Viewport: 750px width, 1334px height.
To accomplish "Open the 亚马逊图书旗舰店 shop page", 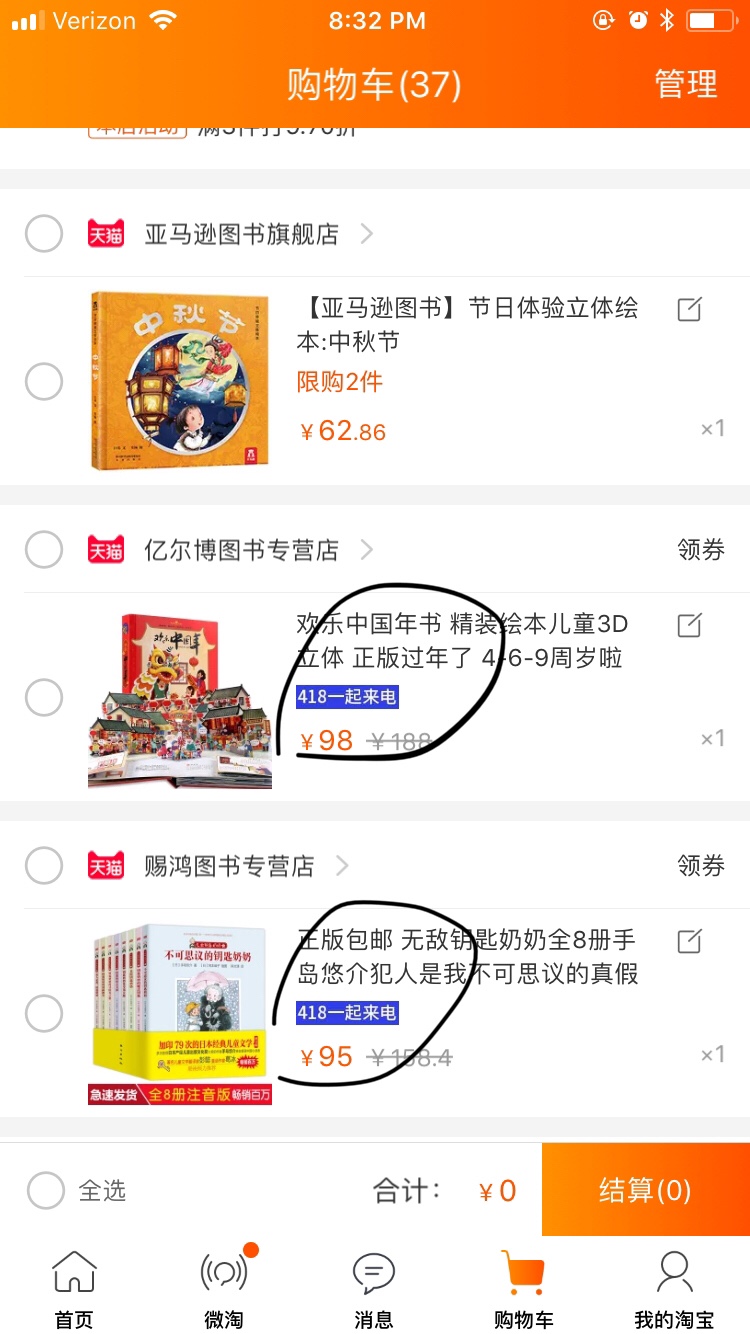I will click(x=242, y=234).
